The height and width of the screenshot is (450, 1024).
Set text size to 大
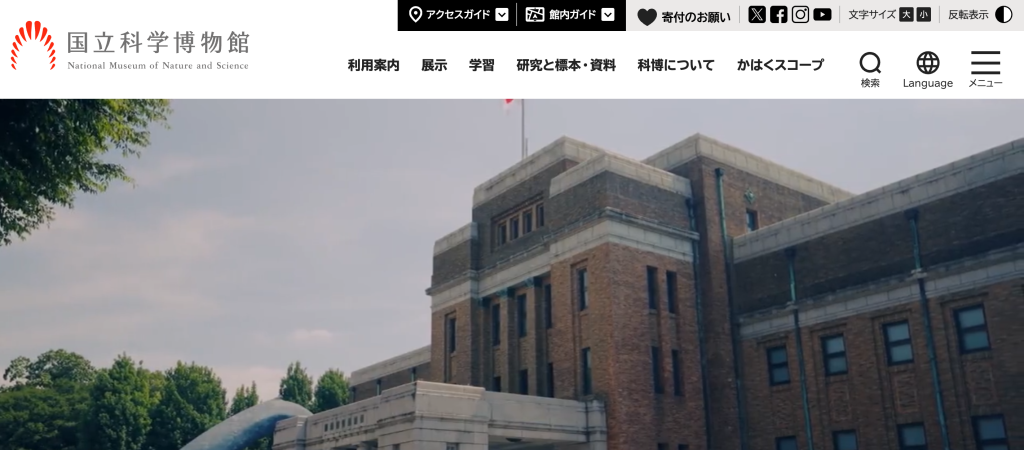click(x=906, y=15)
